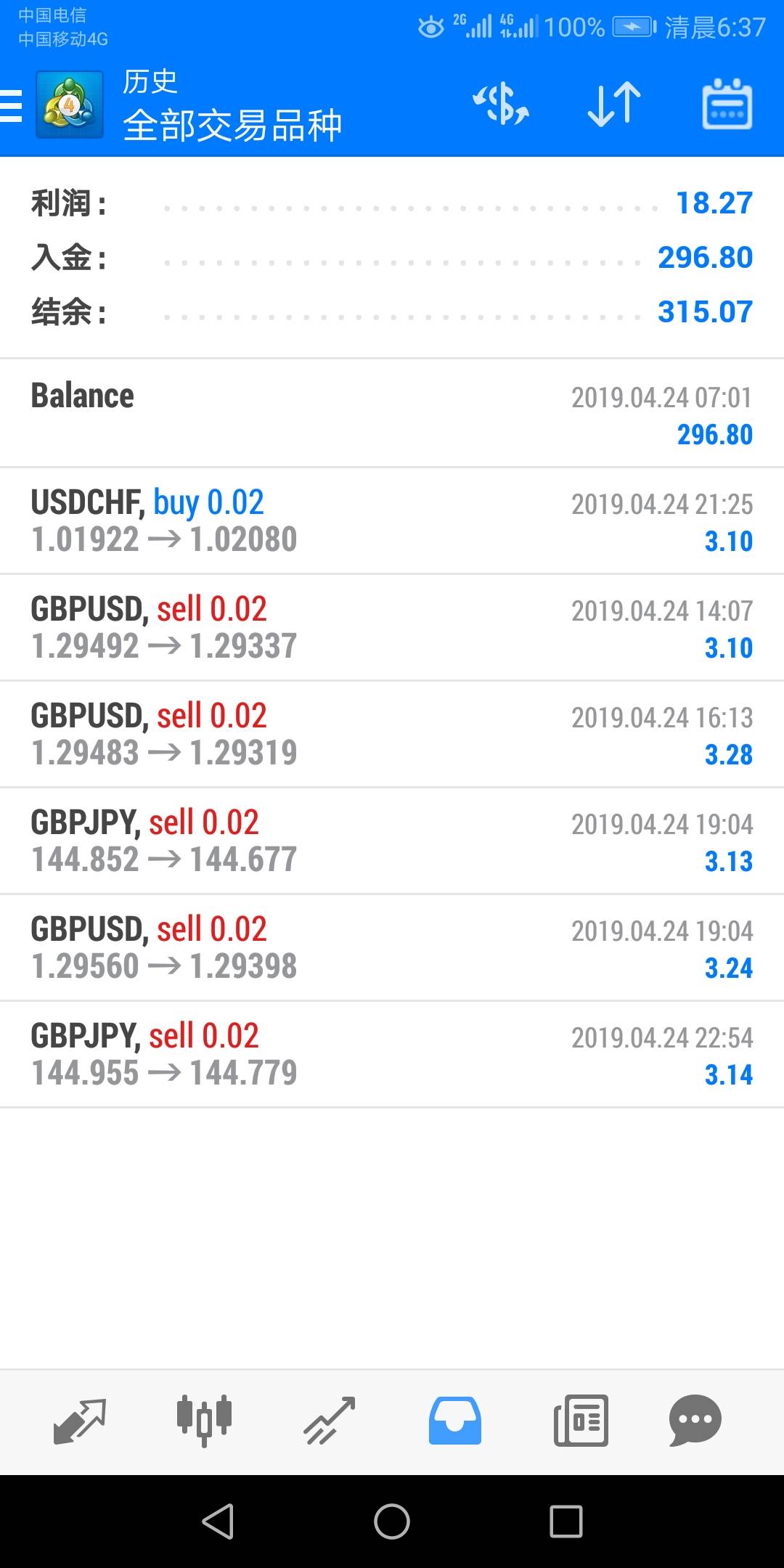Screen dimensions: 784x1568
Task: Switch to the News tab
Action: tap(581, 1421)
